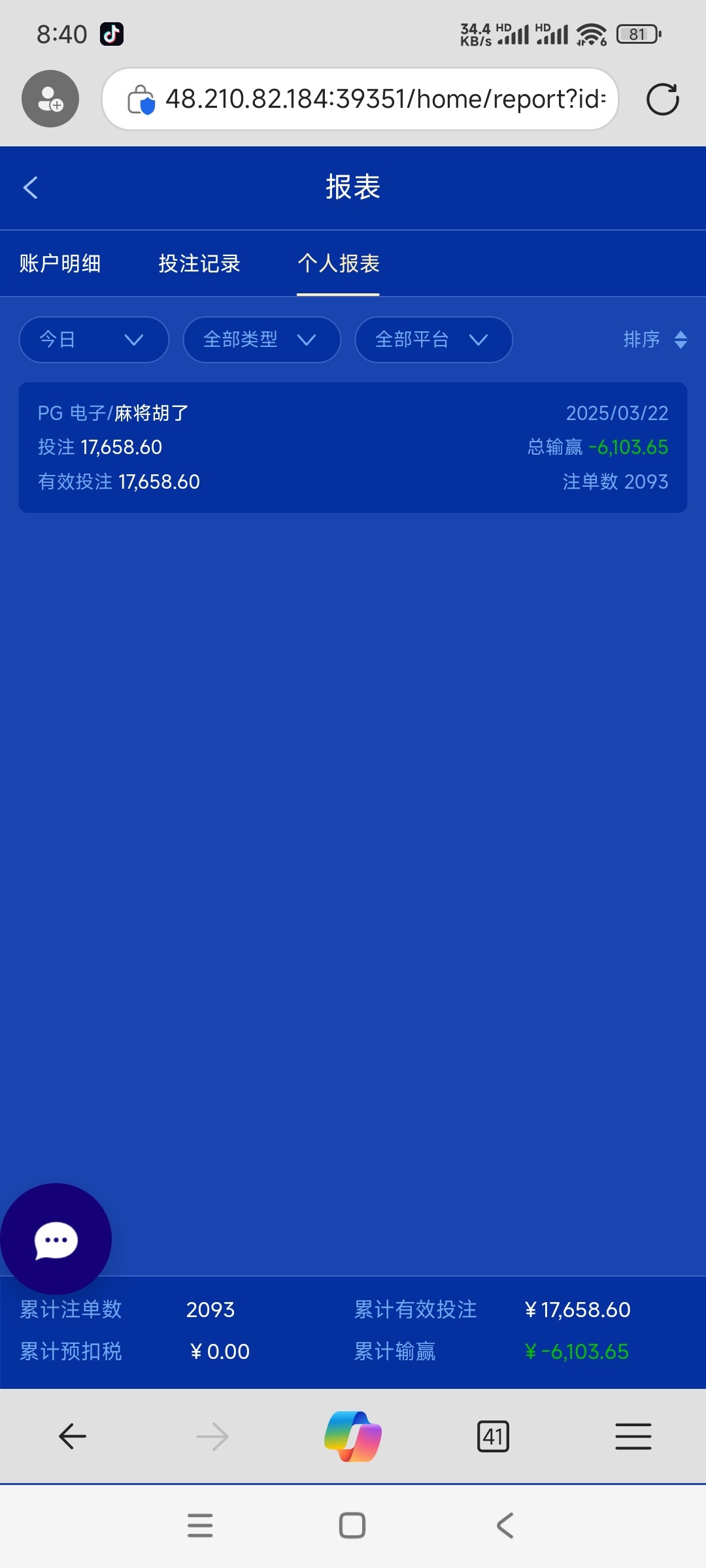Expand the 全部平台 dropdown
Viewport: 706px width, 1568px height.
433,340
